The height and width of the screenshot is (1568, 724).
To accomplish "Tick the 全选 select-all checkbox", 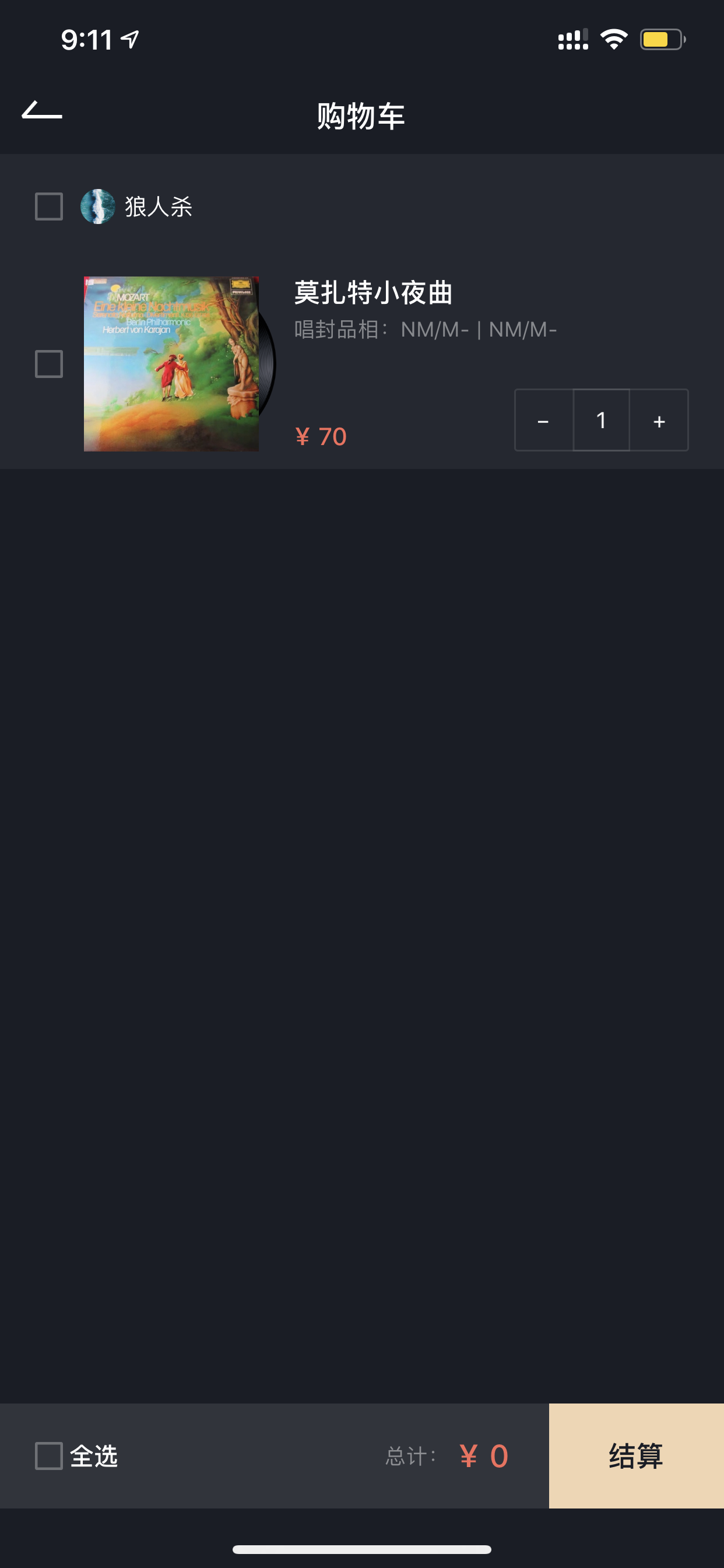I will click(48, 1456).
